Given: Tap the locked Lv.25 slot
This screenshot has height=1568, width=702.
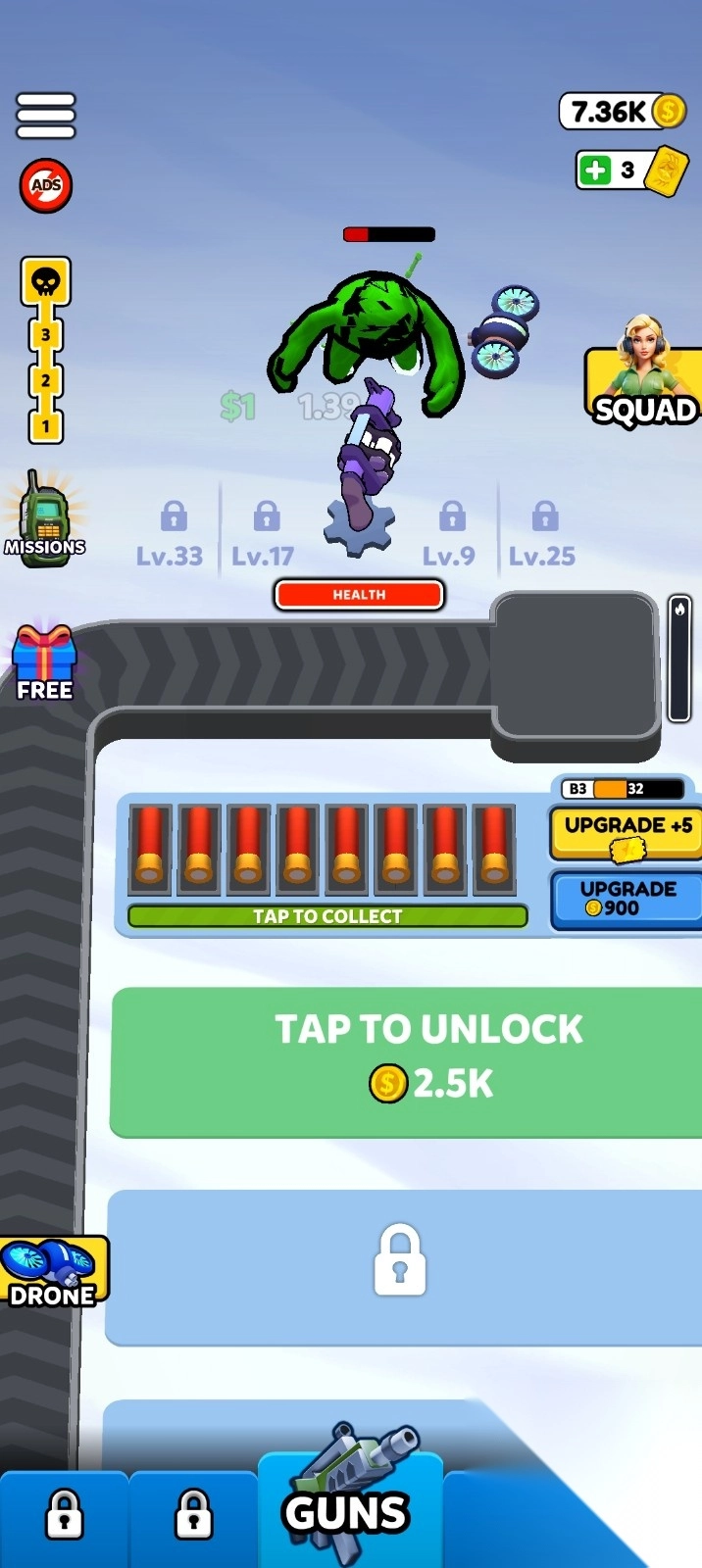Looking at the screenshot, I should (542, 534).
